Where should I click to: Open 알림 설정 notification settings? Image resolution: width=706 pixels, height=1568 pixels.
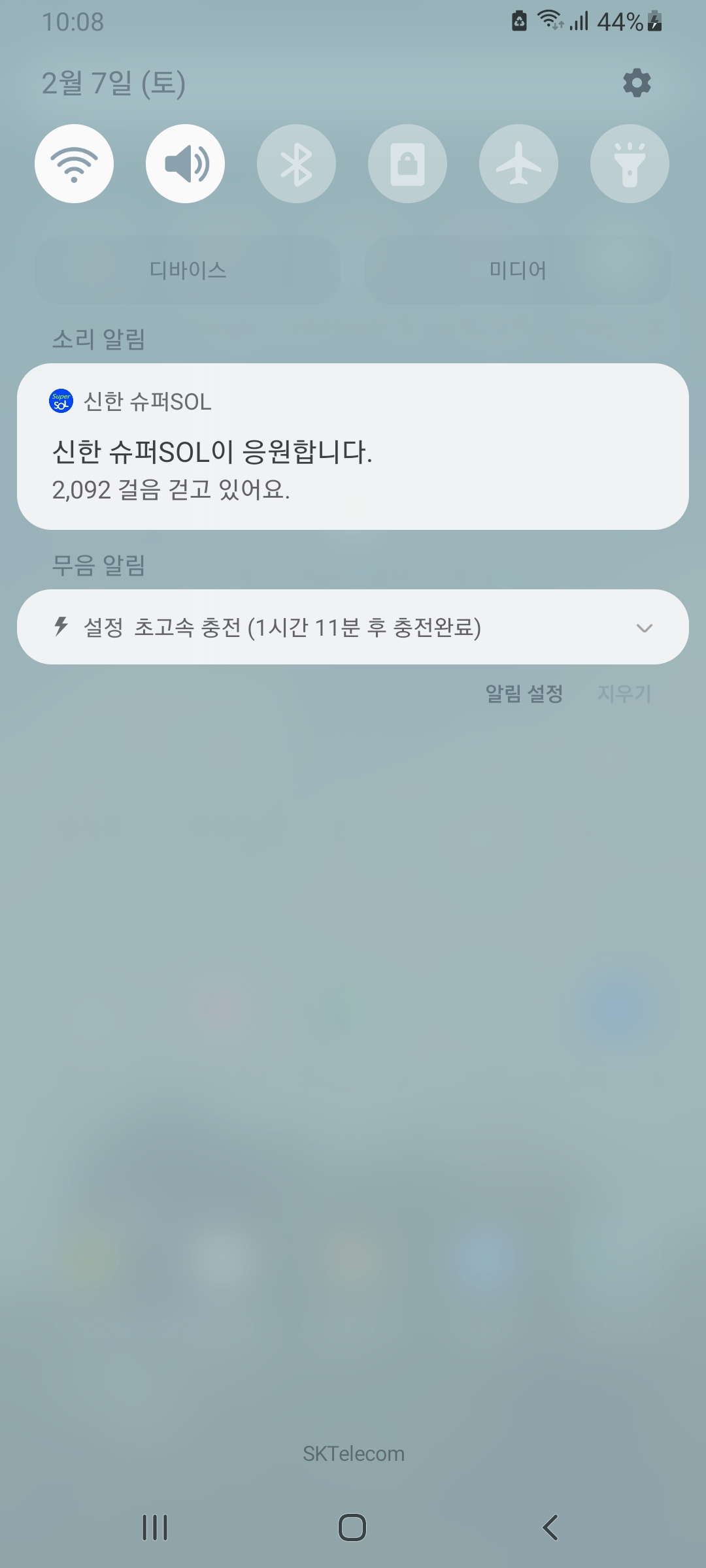pos(524,693)
